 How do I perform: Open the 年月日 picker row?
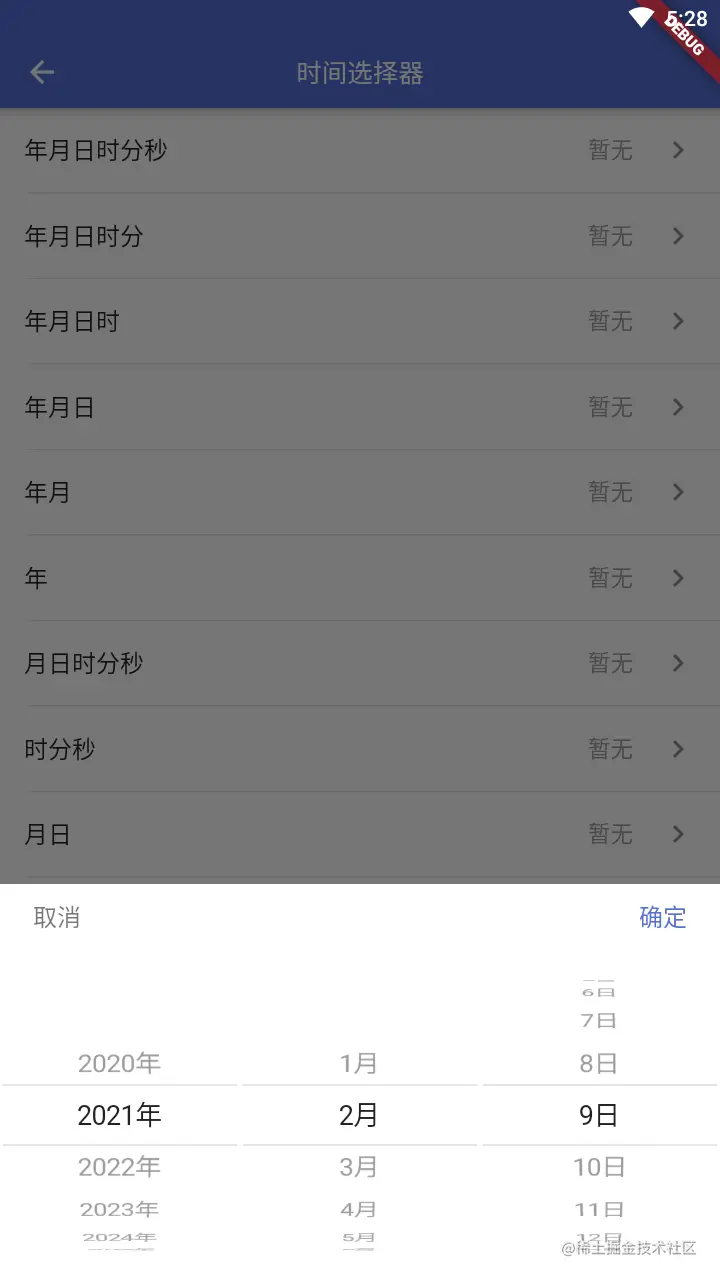(360, 407)
